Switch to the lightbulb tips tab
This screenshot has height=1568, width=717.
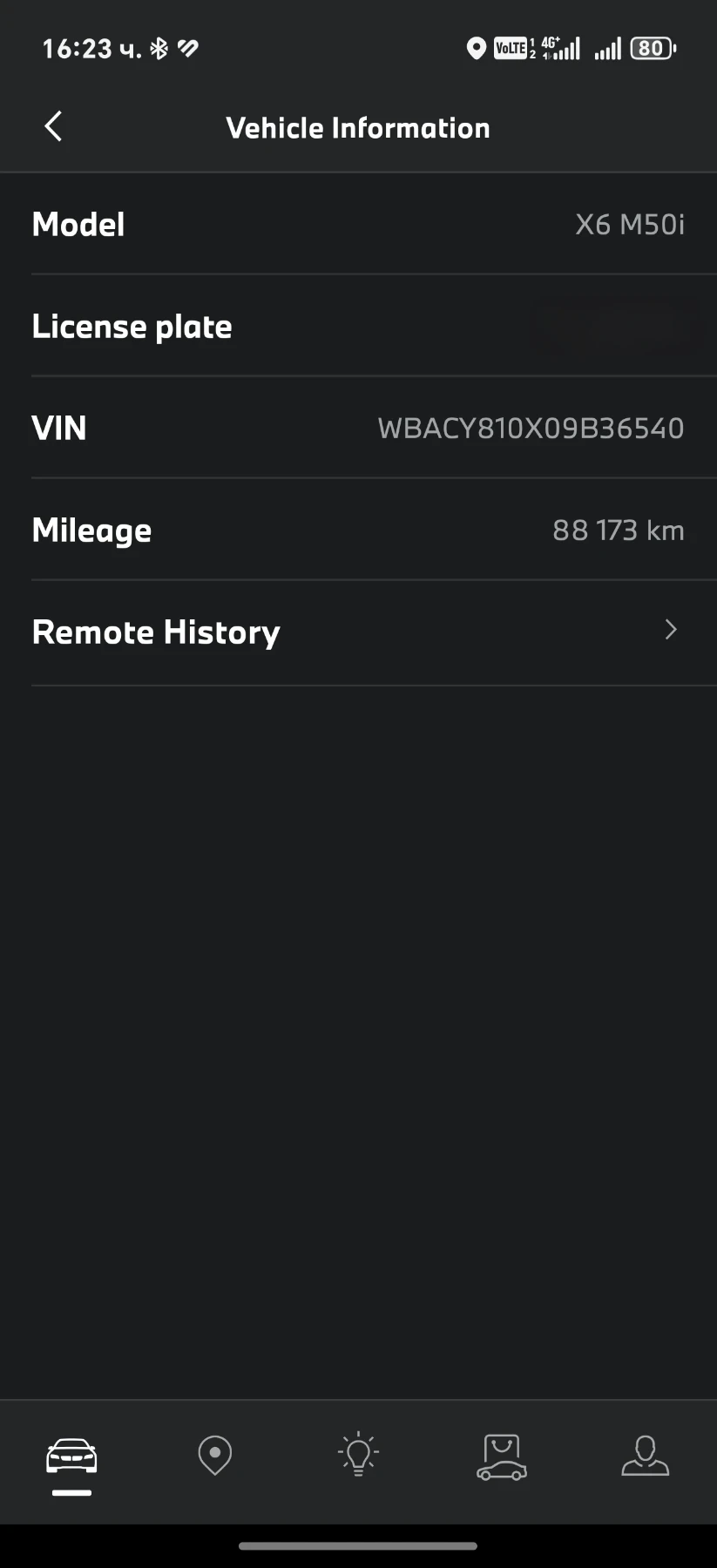pos(358,1456)
